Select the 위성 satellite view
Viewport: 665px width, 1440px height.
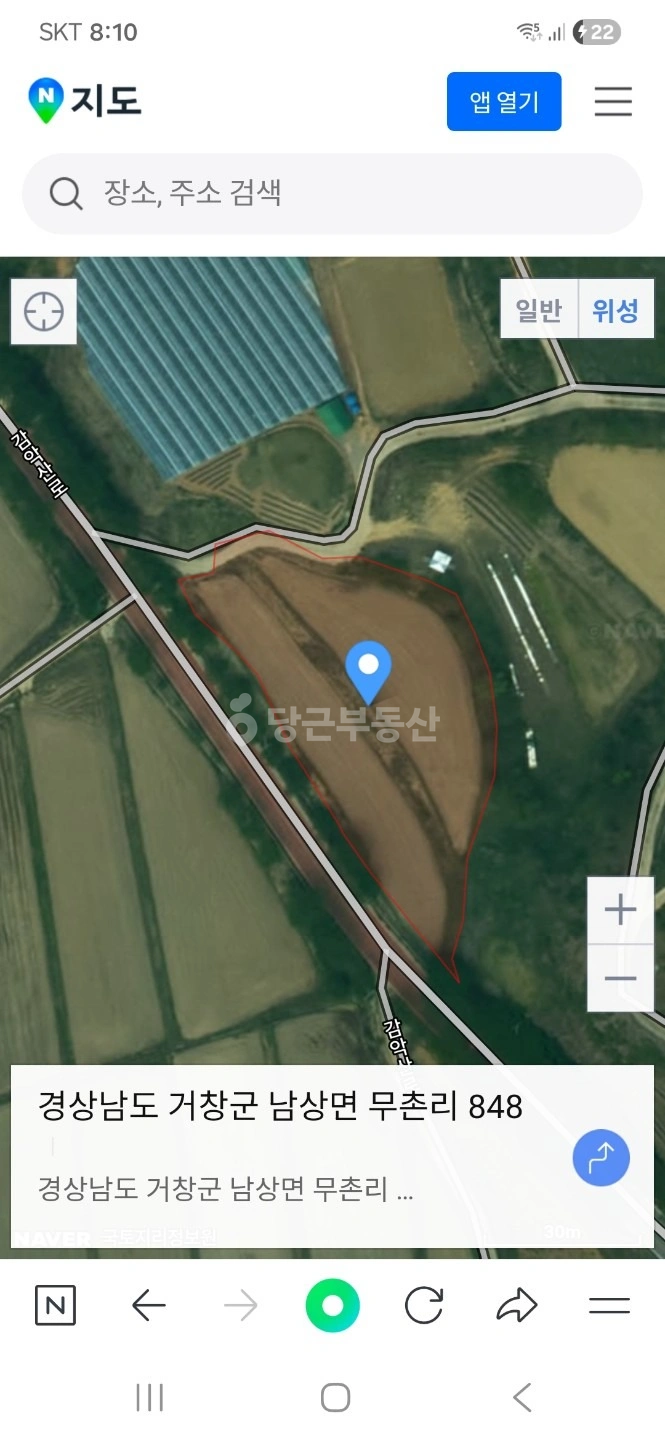tap(616, 310)
